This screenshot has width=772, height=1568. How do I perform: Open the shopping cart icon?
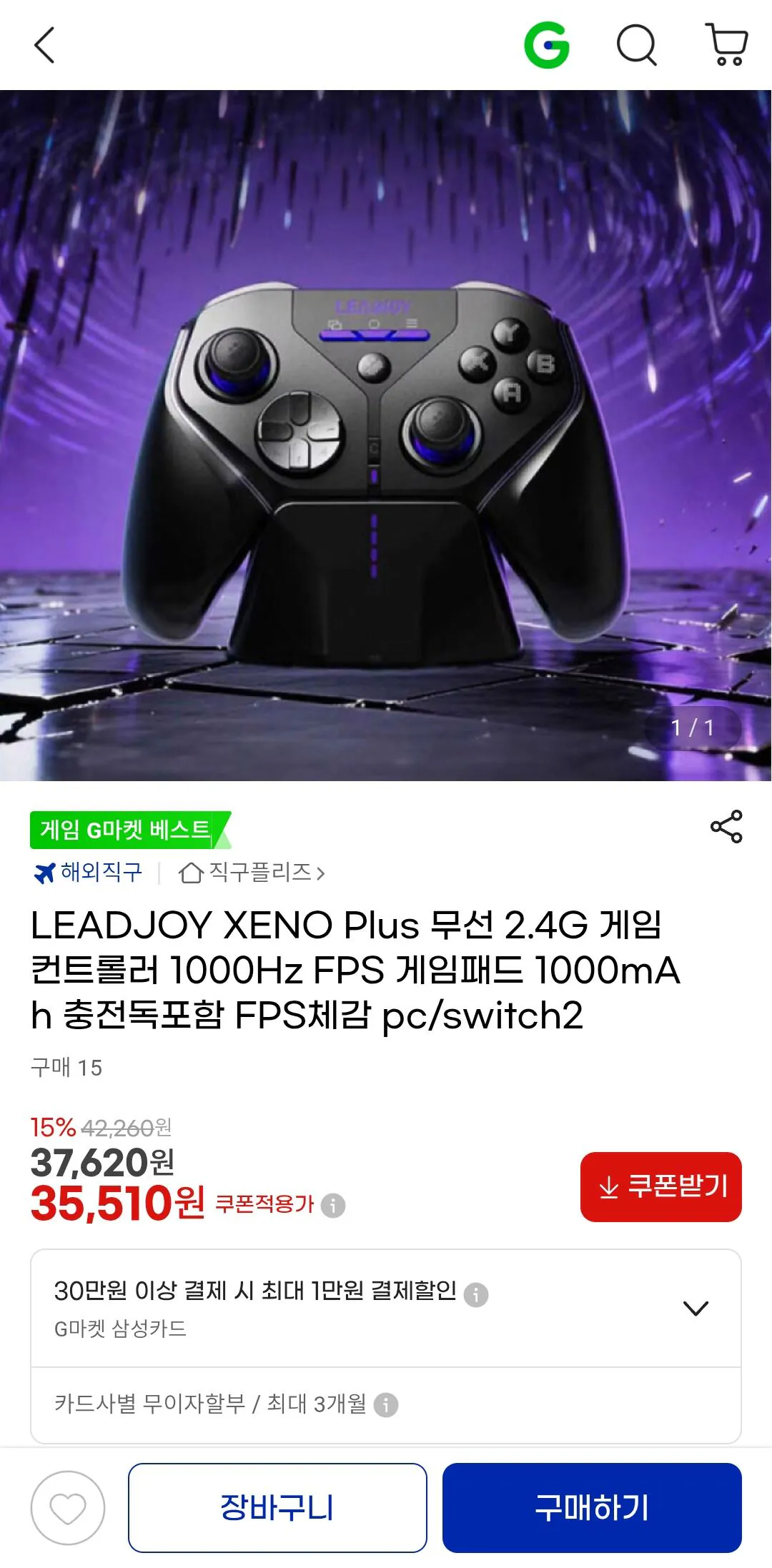coord(726,46)
